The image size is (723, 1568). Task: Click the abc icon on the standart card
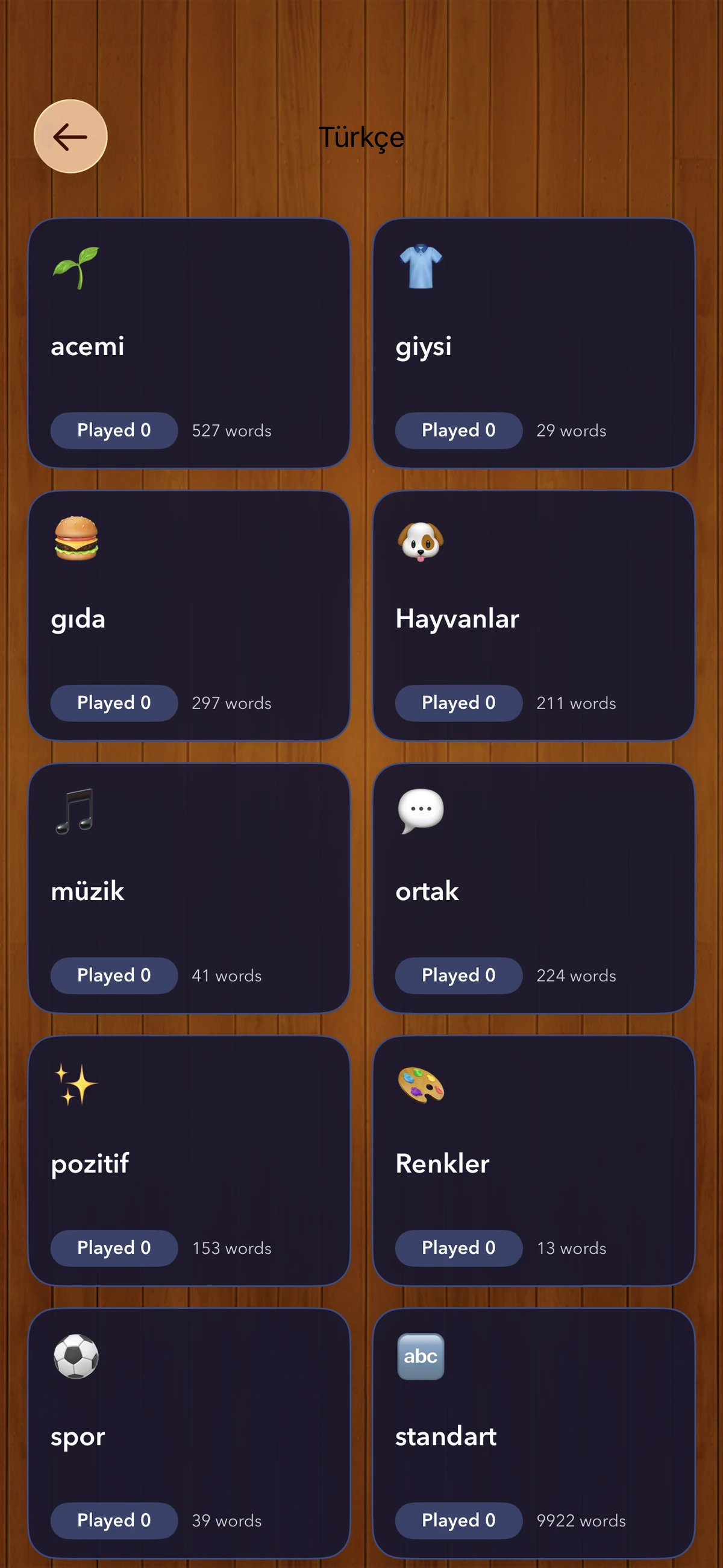click(420, 1358)
